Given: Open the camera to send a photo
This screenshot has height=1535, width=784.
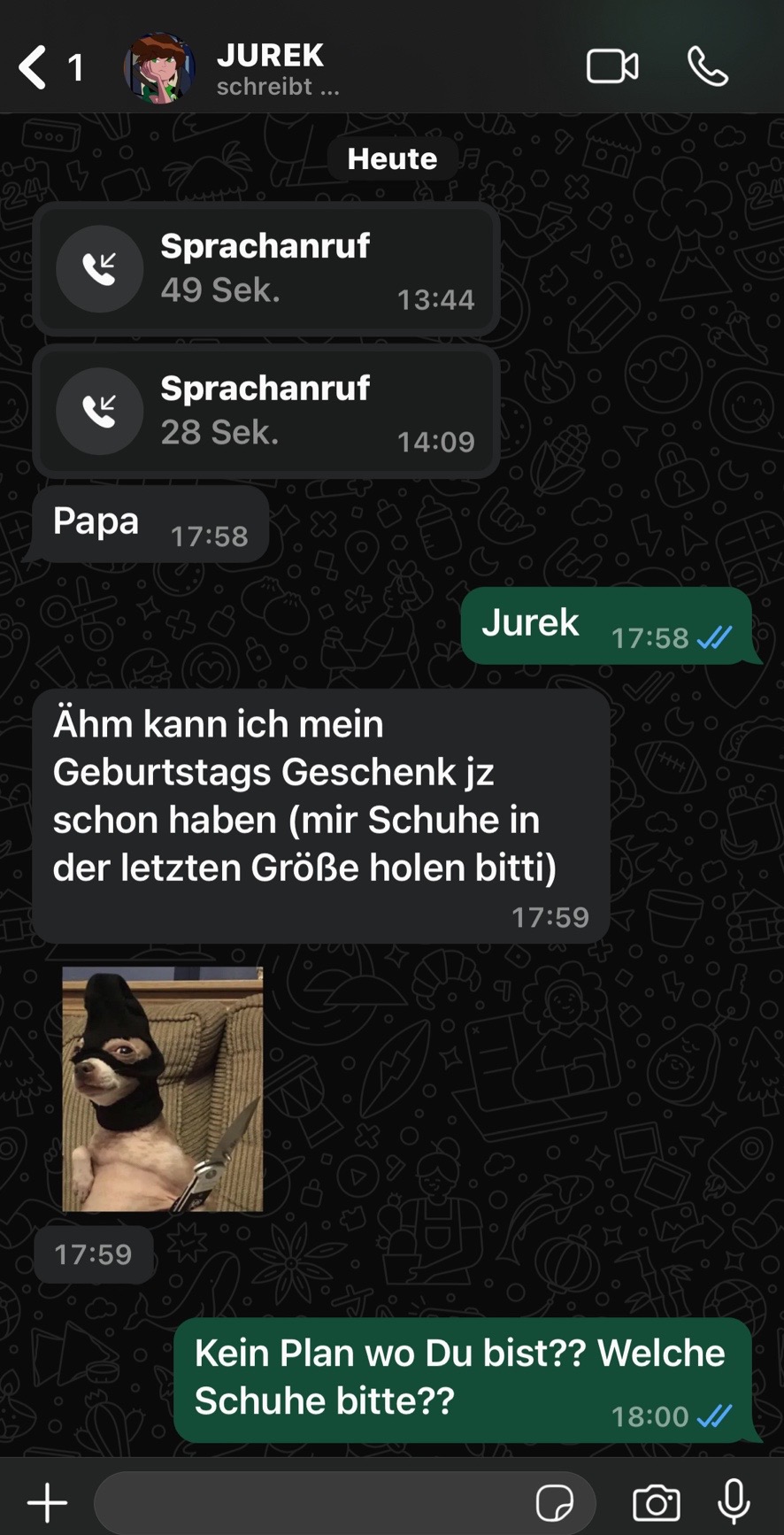Looking at the screenshot, I should pyautogui.click(x=656, y=1502).
